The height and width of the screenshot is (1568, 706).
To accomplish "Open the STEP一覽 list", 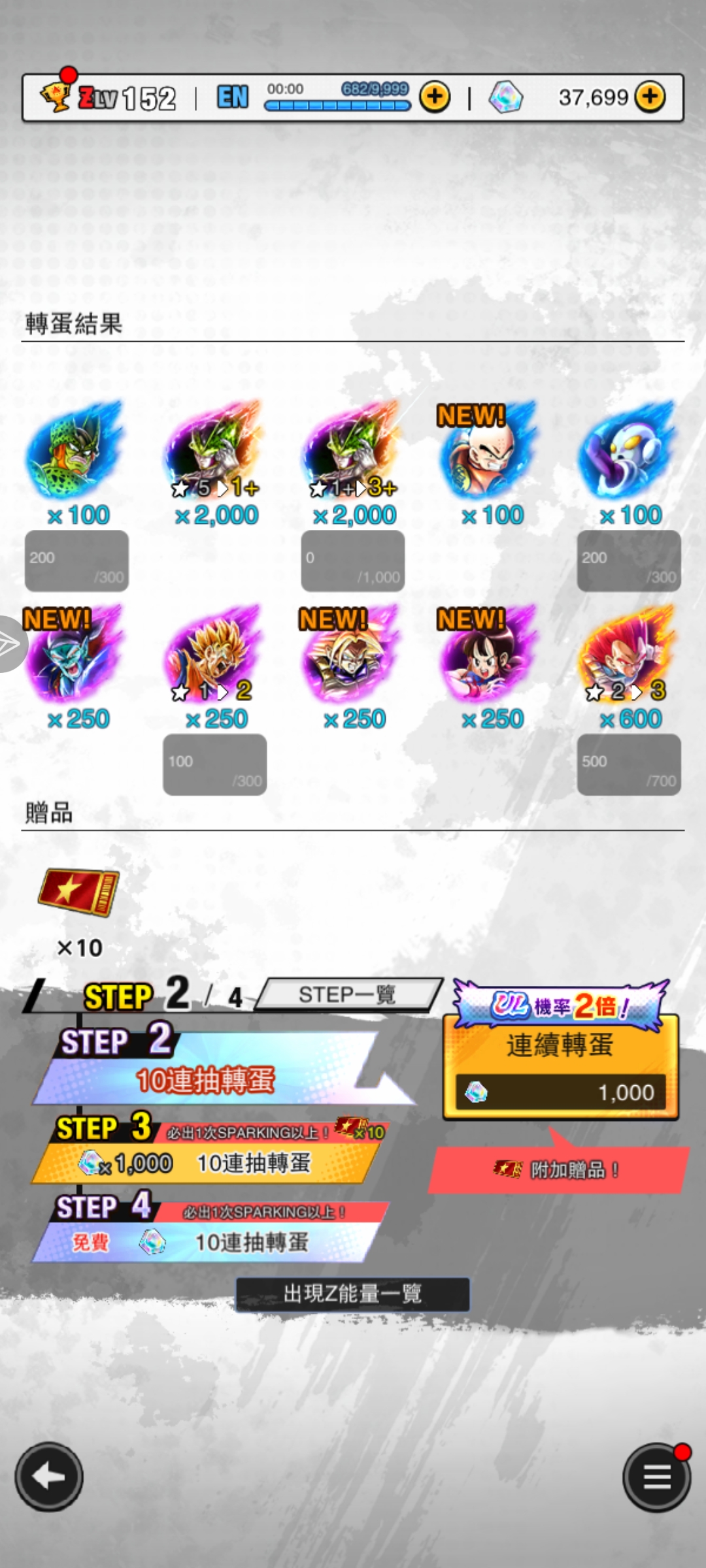I will tap(348, 994).
